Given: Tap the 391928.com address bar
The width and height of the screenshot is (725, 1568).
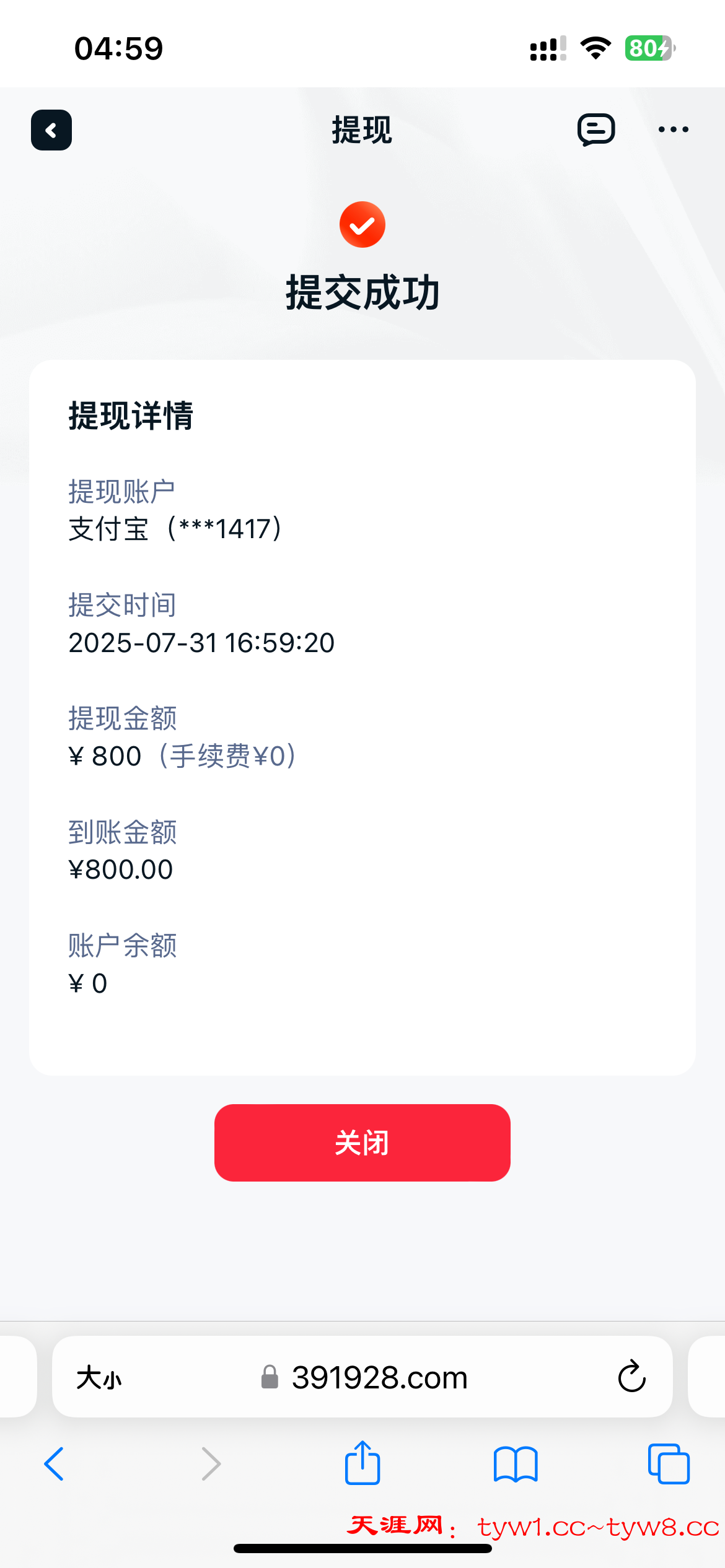Looking at the screenshot, I should point(378,1378).
